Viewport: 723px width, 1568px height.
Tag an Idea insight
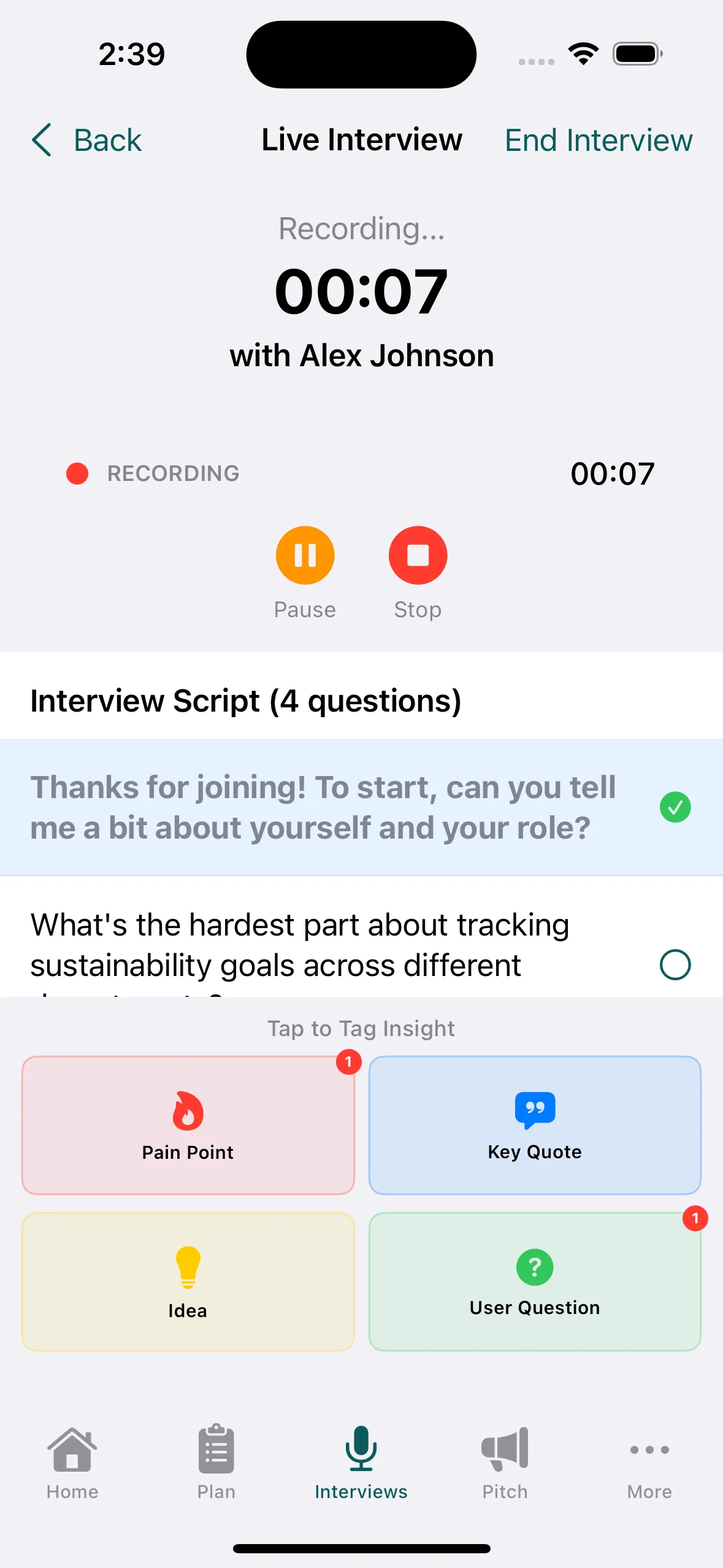(x=188, y=1281)
